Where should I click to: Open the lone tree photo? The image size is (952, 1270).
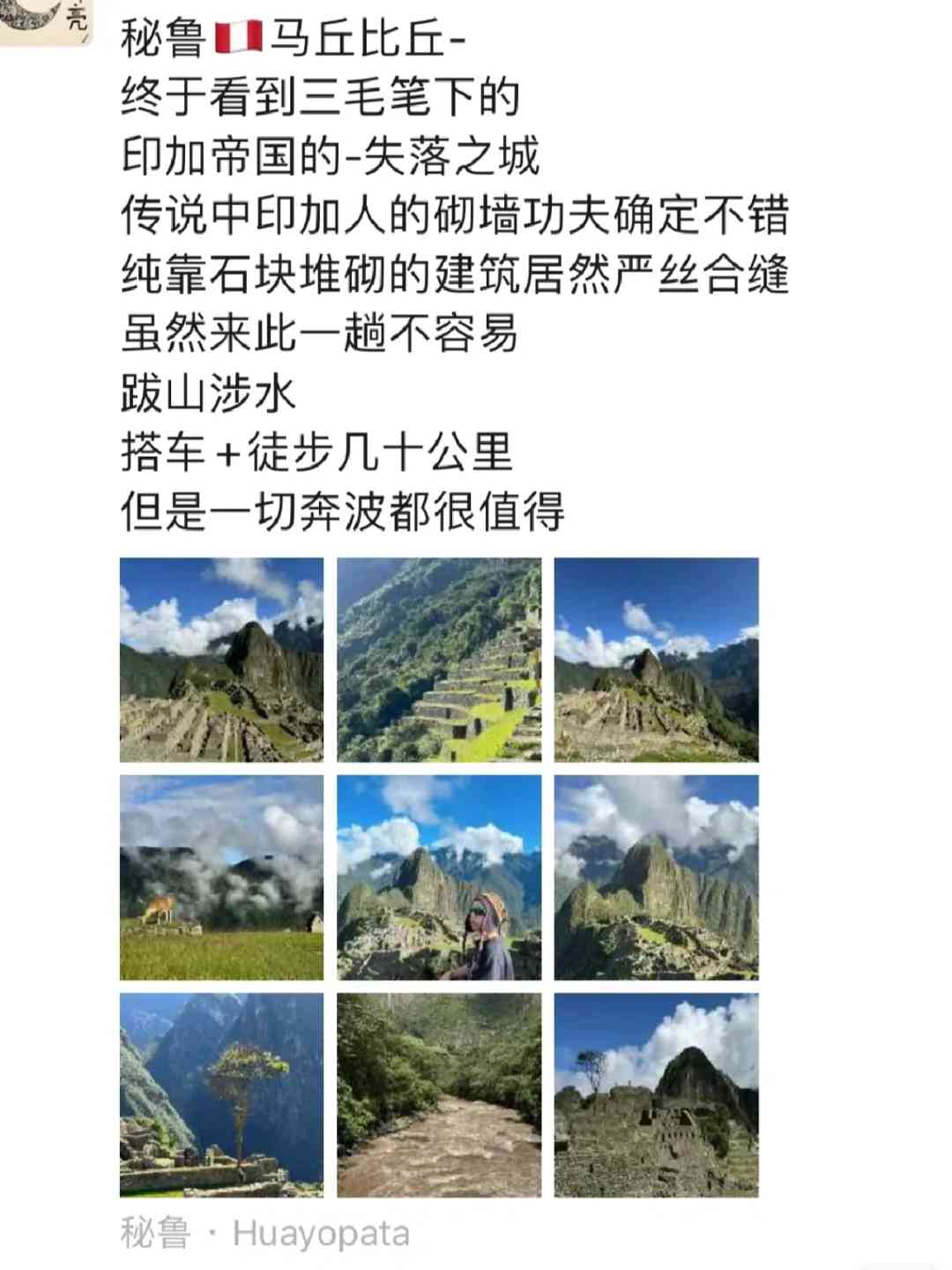click(221, 1095)
